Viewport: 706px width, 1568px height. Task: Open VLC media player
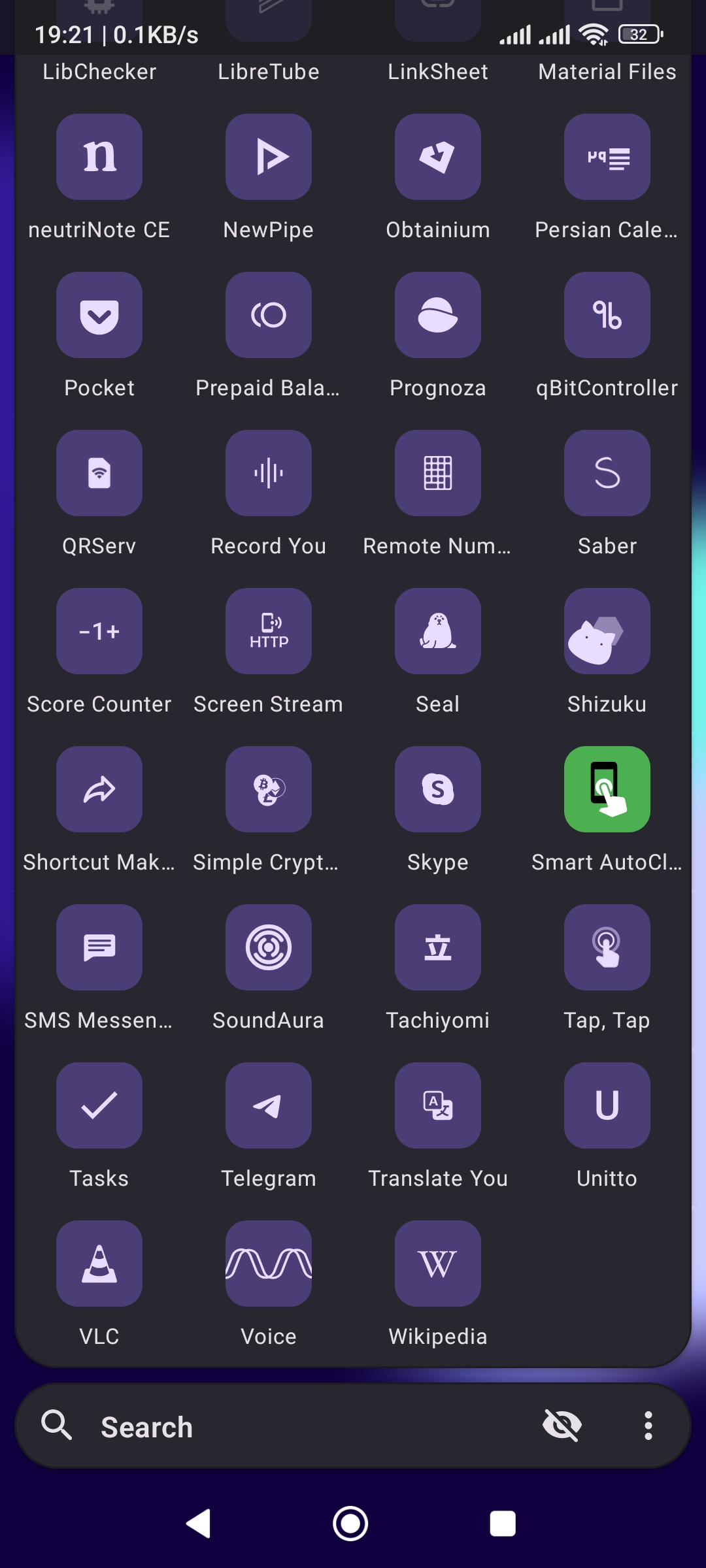pos(99,1263)
